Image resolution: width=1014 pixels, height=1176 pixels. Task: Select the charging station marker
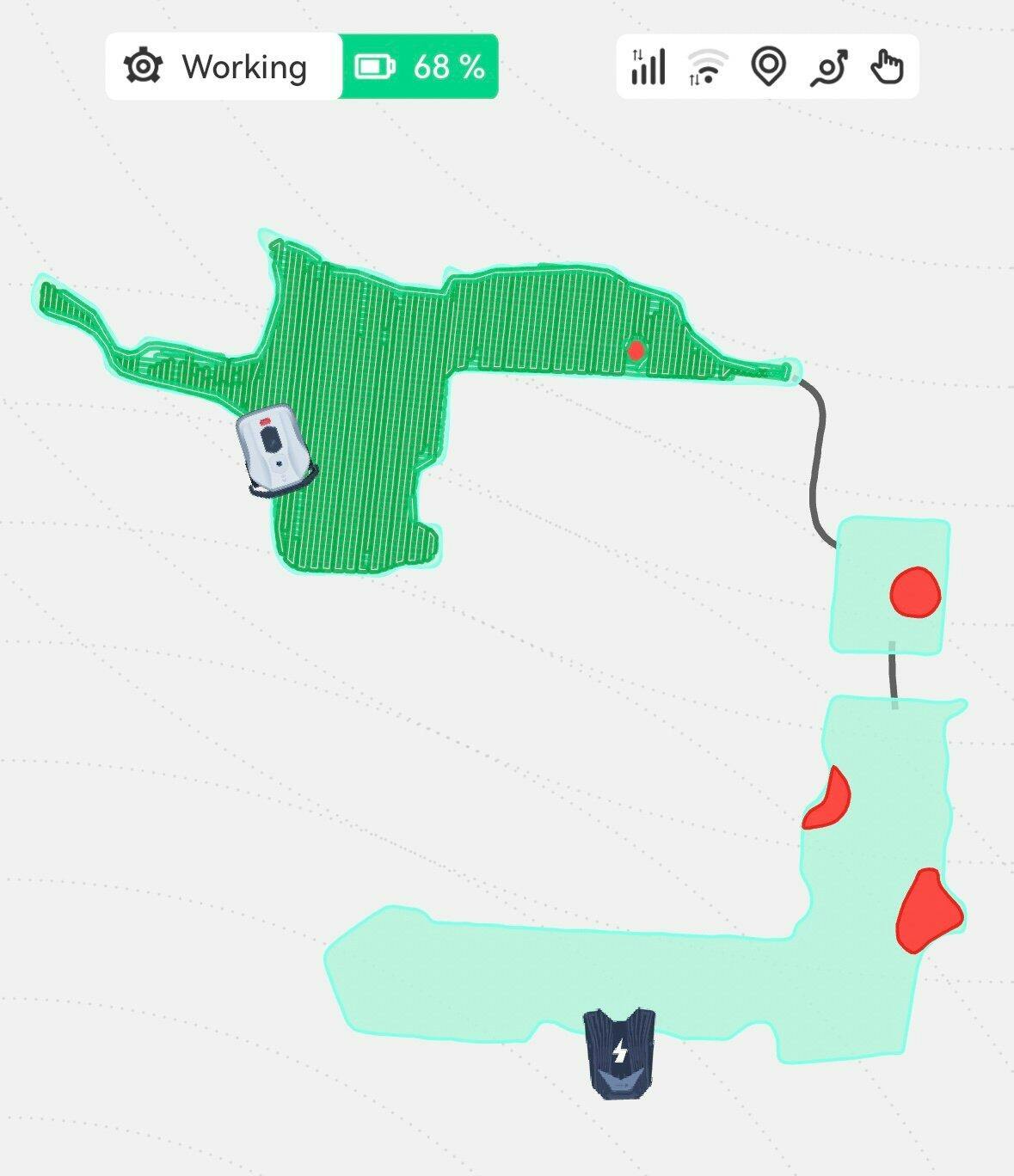click(619, 1053)
